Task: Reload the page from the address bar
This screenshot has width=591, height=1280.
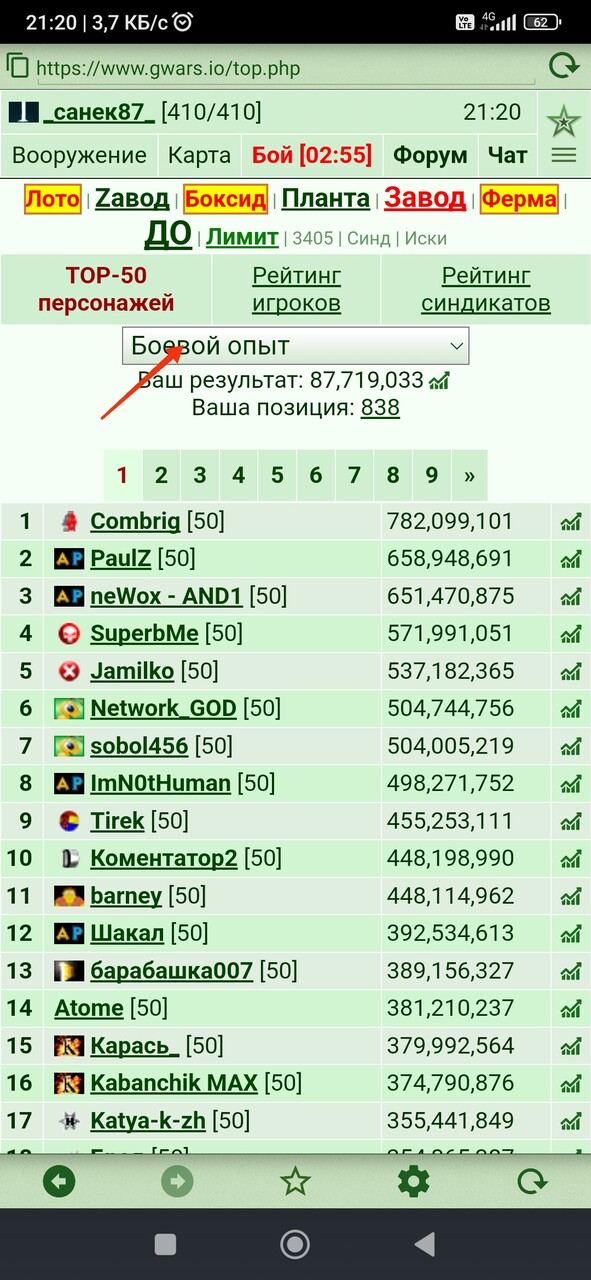Action: coord(564,67)
